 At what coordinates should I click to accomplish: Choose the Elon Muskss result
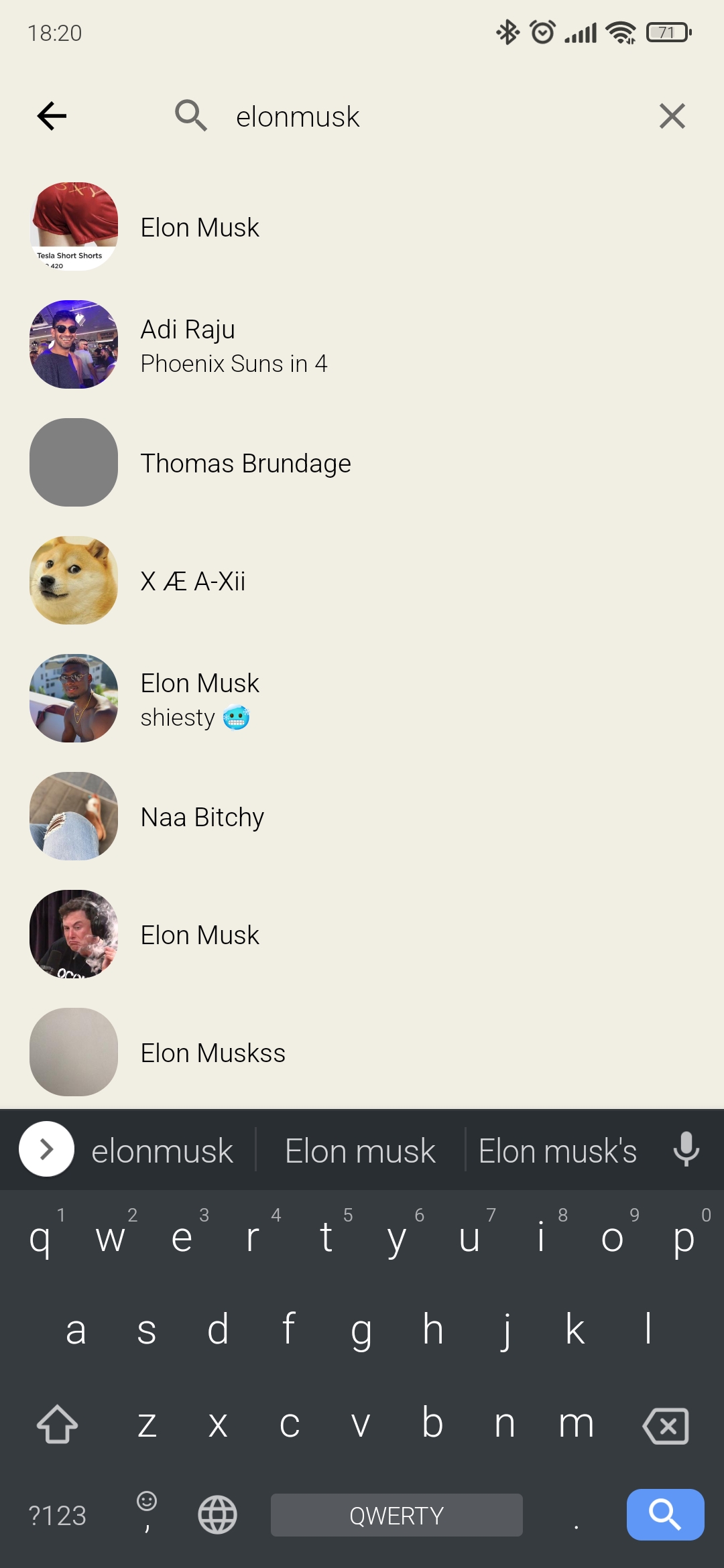click(213, 1053)
